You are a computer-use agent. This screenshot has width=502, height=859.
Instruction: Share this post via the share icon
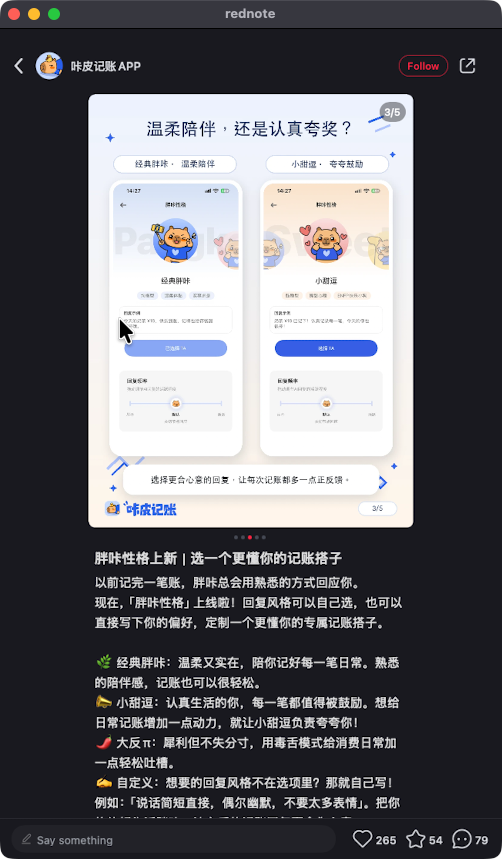tap(467, 66)
